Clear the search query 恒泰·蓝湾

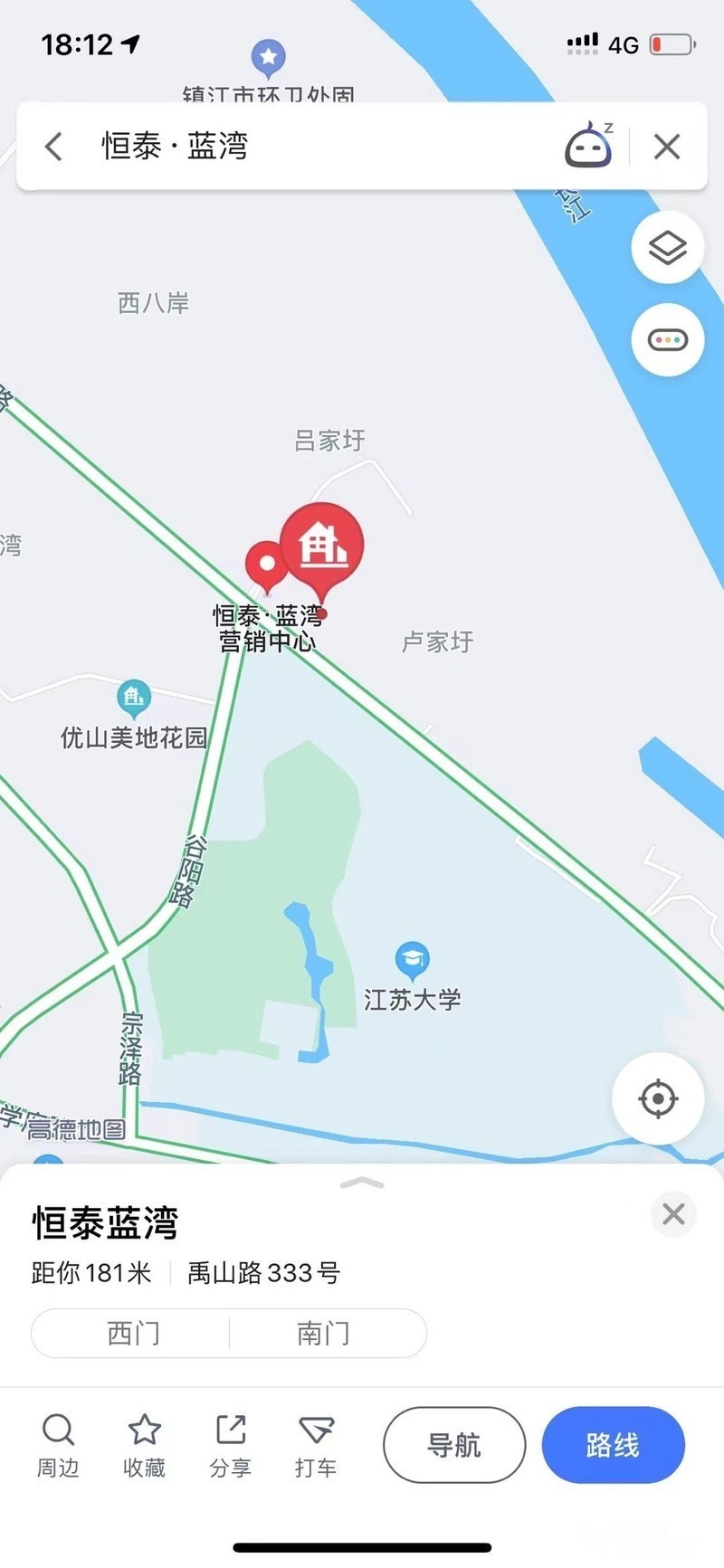667,147
